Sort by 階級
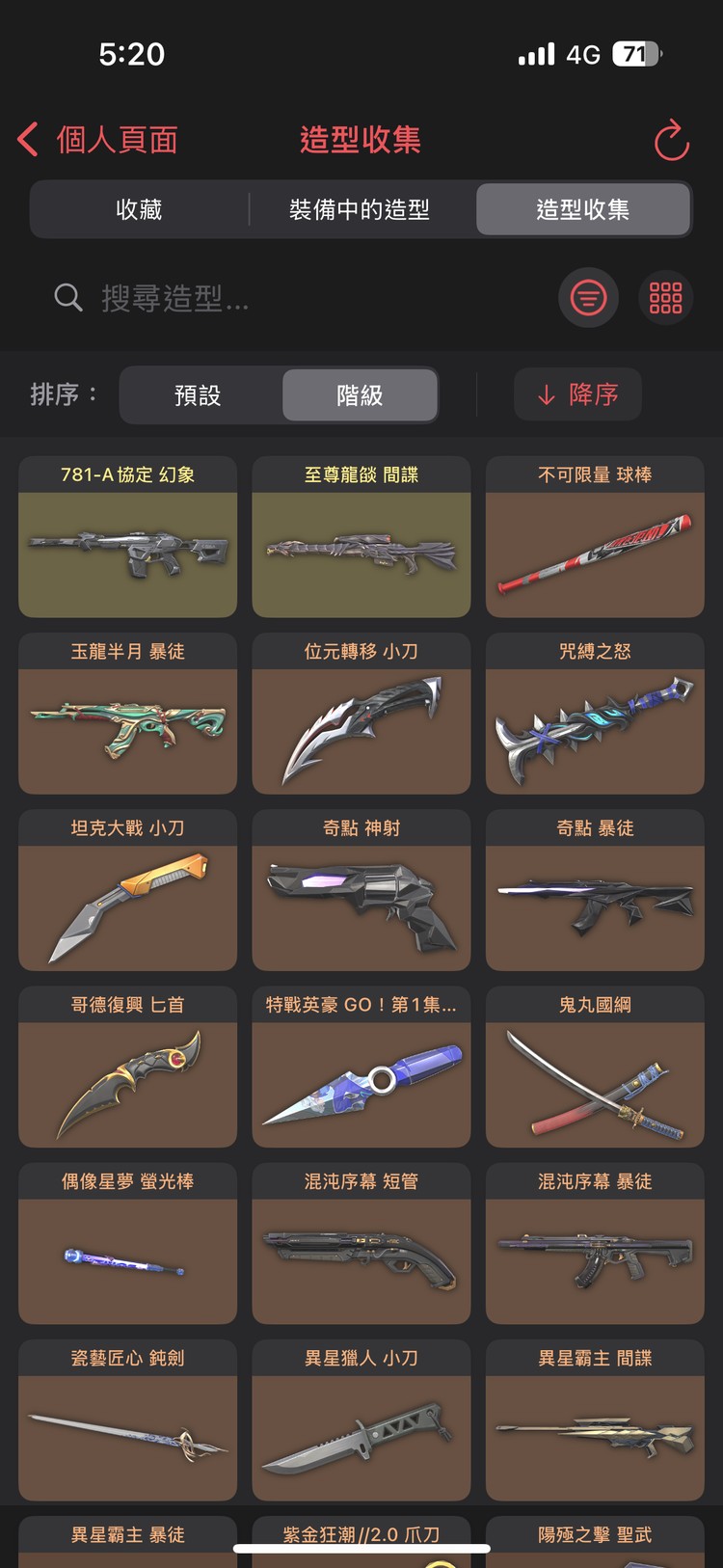 (x=360, y=395)
